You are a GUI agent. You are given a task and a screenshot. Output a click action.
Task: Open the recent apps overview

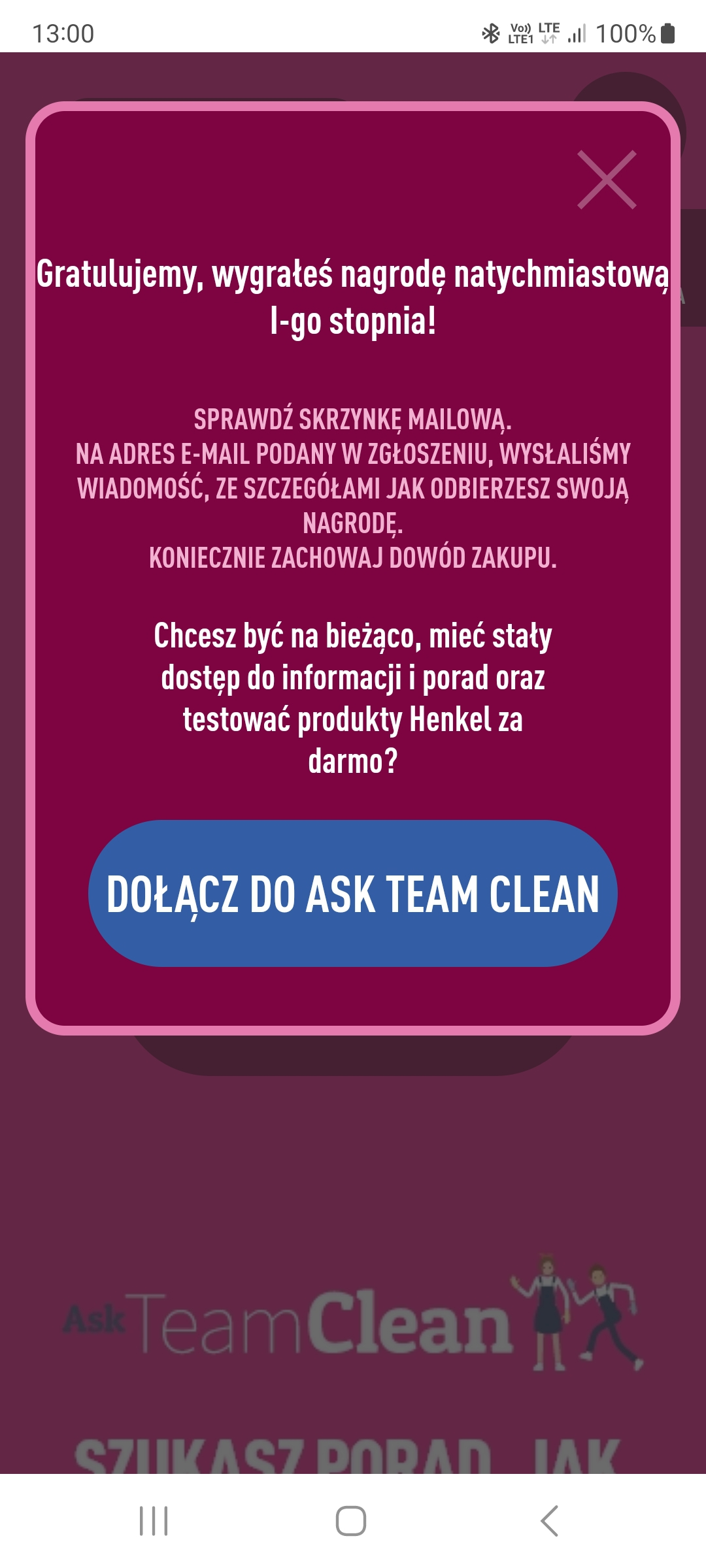(x=154, y=1520)
